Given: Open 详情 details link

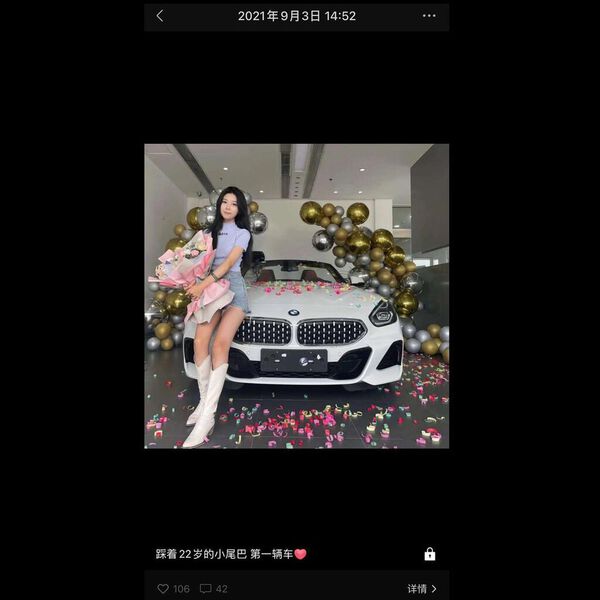Looking at the screenshot, I should (421, 589).
